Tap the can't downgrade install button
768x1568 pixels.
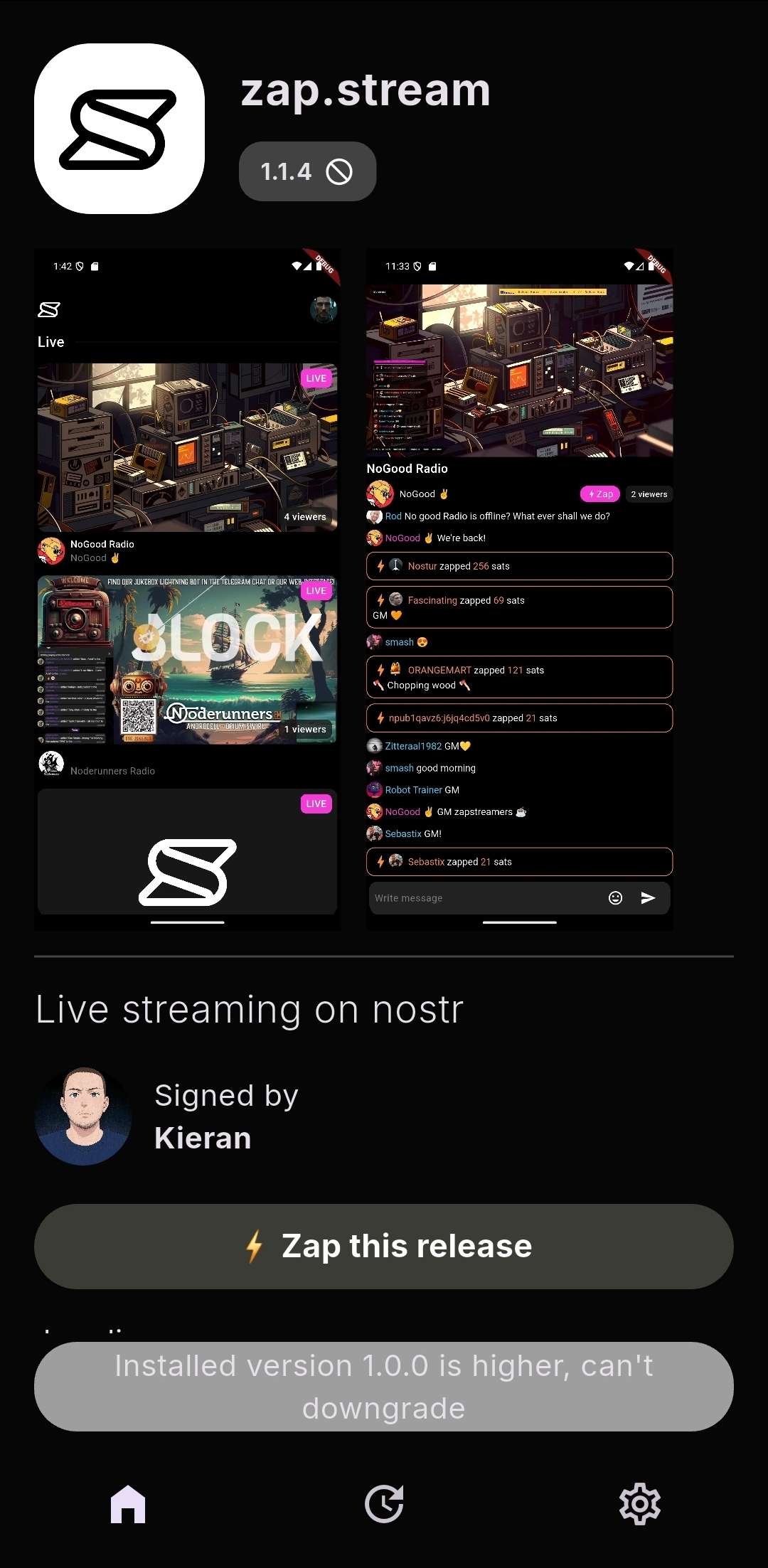tap(384, 1387)
